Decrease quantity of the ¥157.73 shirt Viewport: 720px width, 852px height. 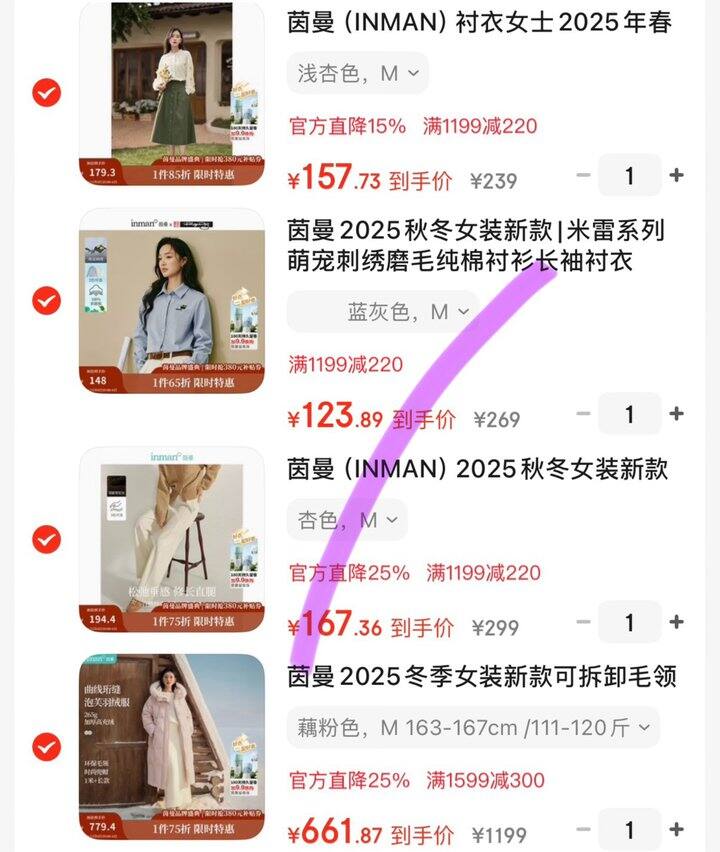[x=584, y=176]
